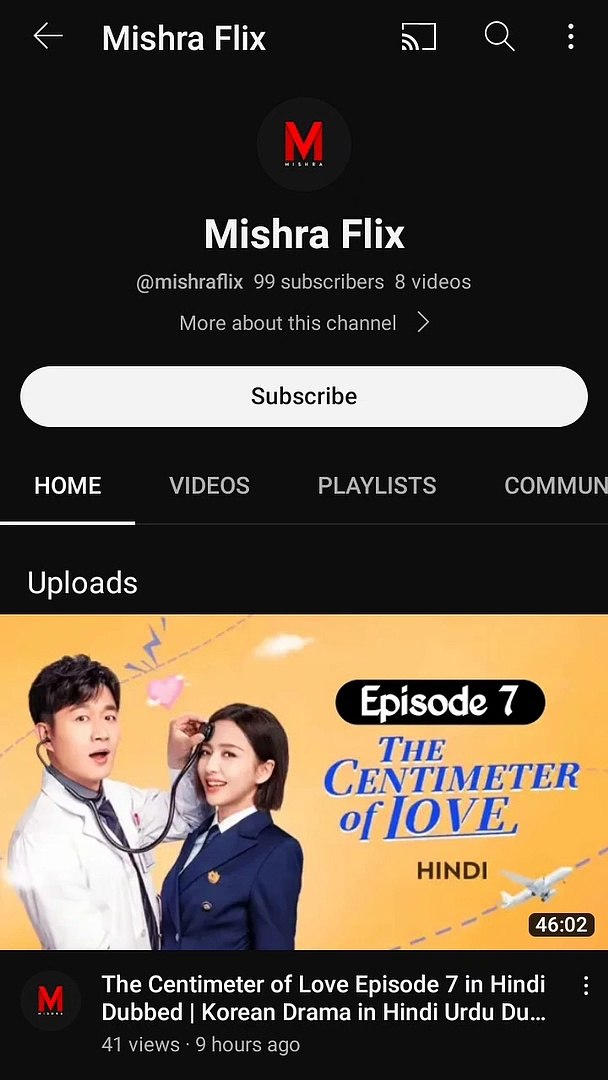The height and width of the screenshot is (1080, 608).
Task: Open options menu for the Episode 7 video
Action: pyautogui.click(x=585, y=986)
